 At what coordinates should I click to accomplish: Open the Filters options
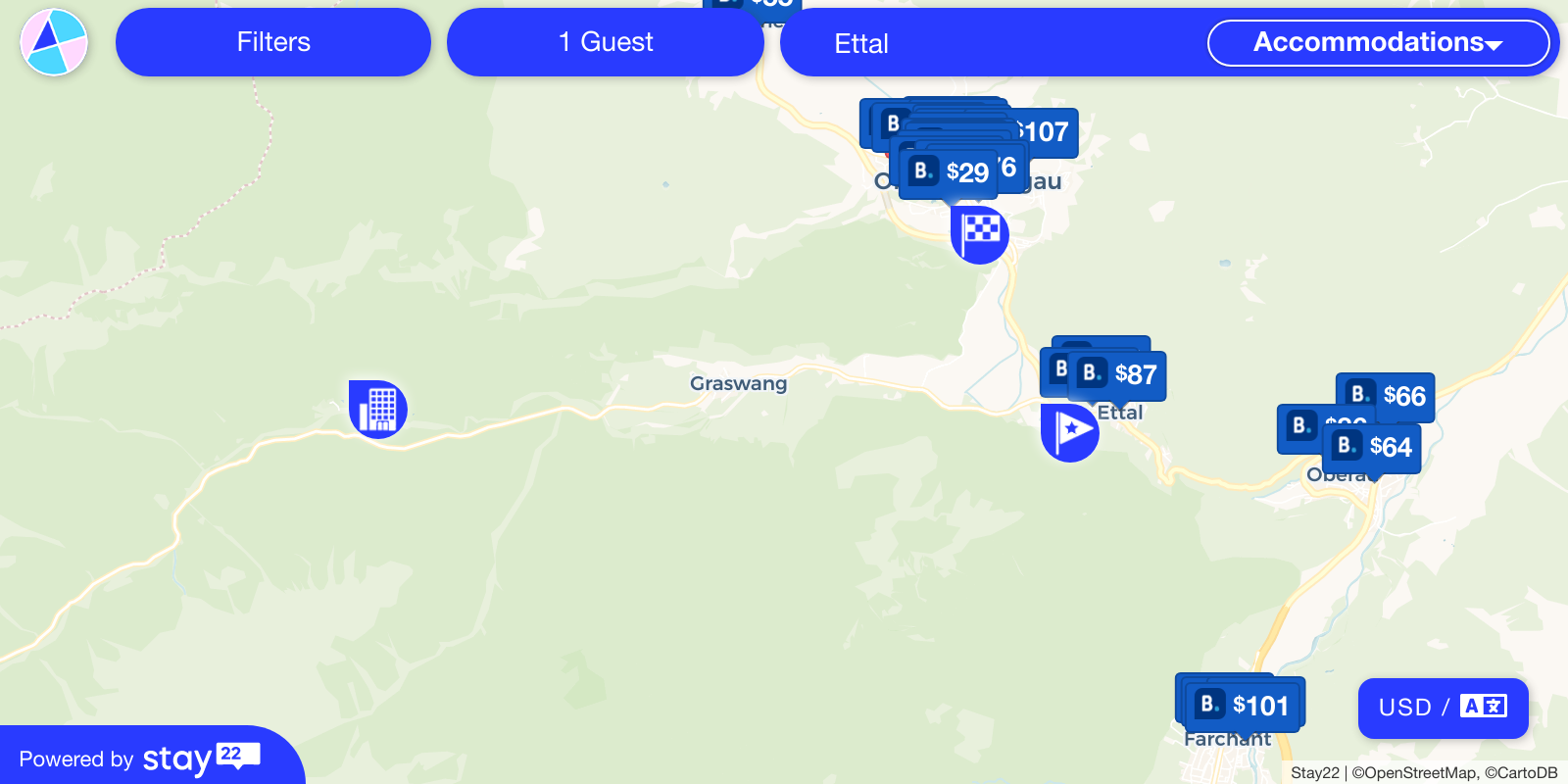[272, 42]
